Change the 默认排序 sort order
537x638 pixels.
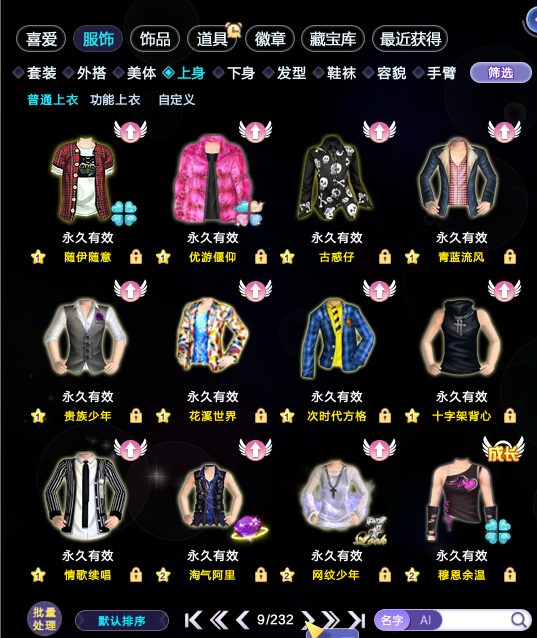coord(122,621)
